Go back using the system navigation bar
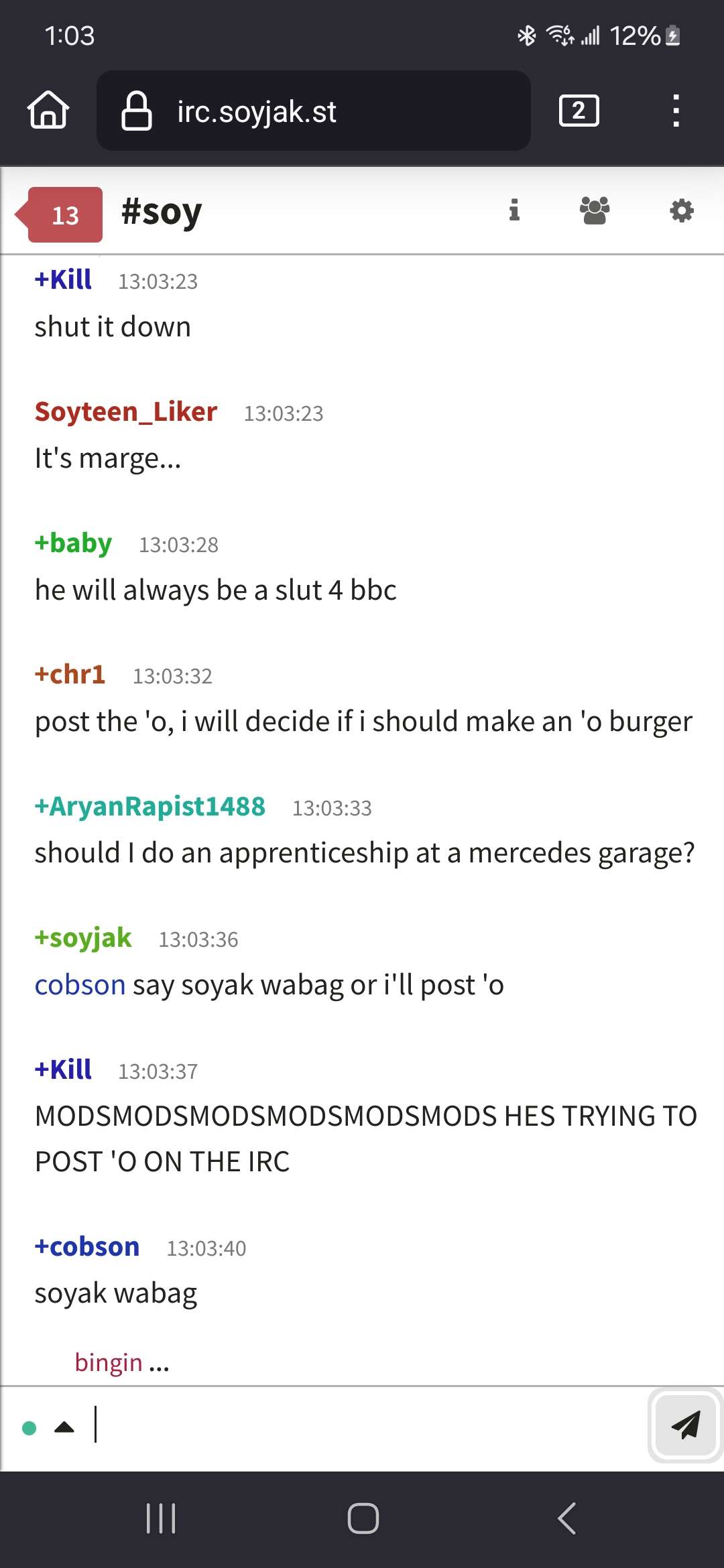 pyautogui.click(x=566, y=1518)
